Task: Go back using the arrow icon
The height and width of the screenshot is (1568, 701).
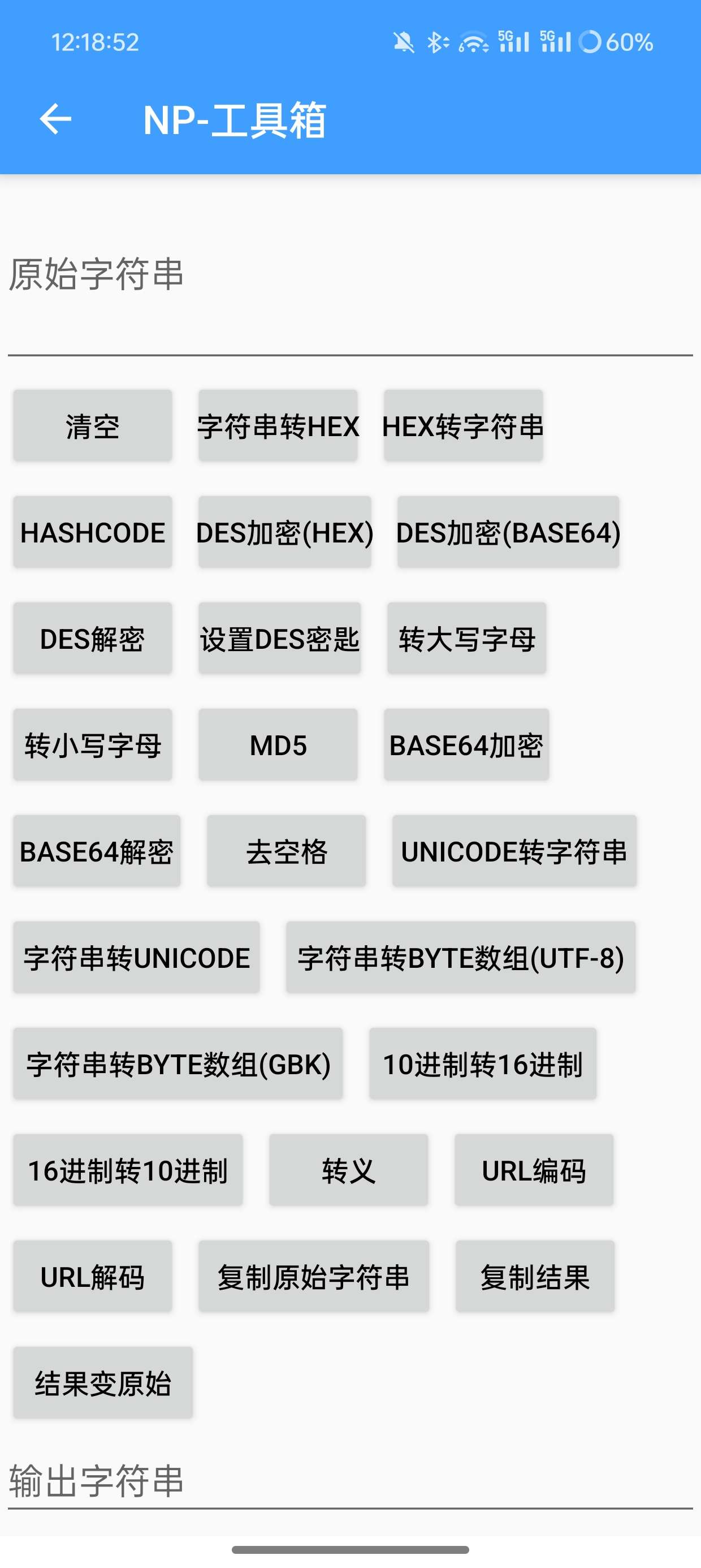Action: tap(55, 119)
